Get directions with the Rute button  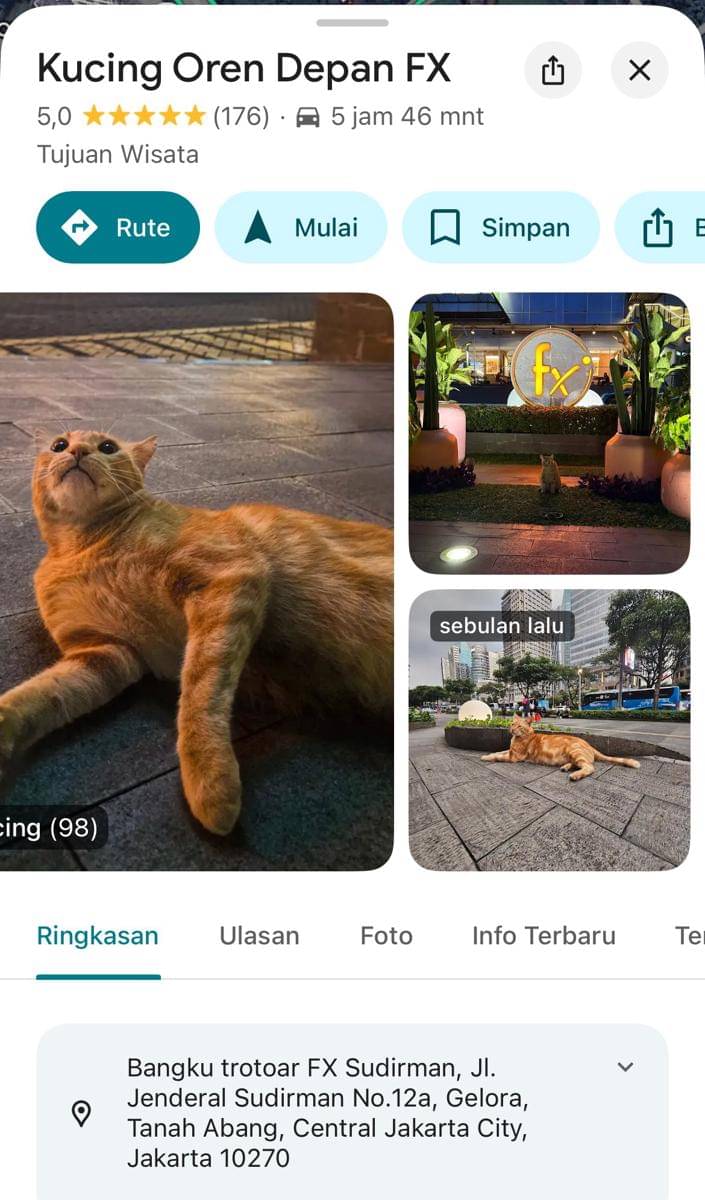[x=118, y=228]
